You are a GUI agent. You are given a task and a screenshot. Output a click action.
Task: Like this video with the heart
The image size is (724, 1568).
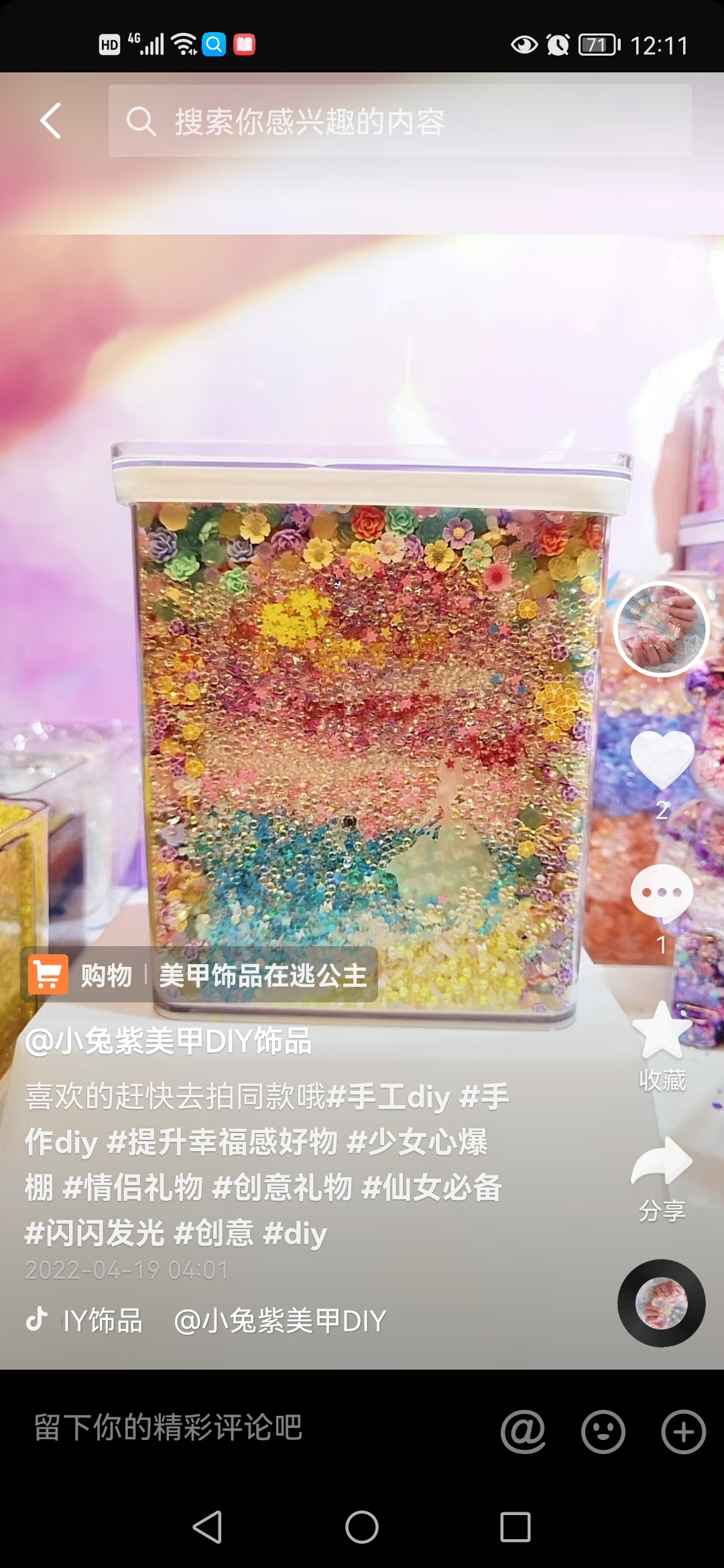662,760
